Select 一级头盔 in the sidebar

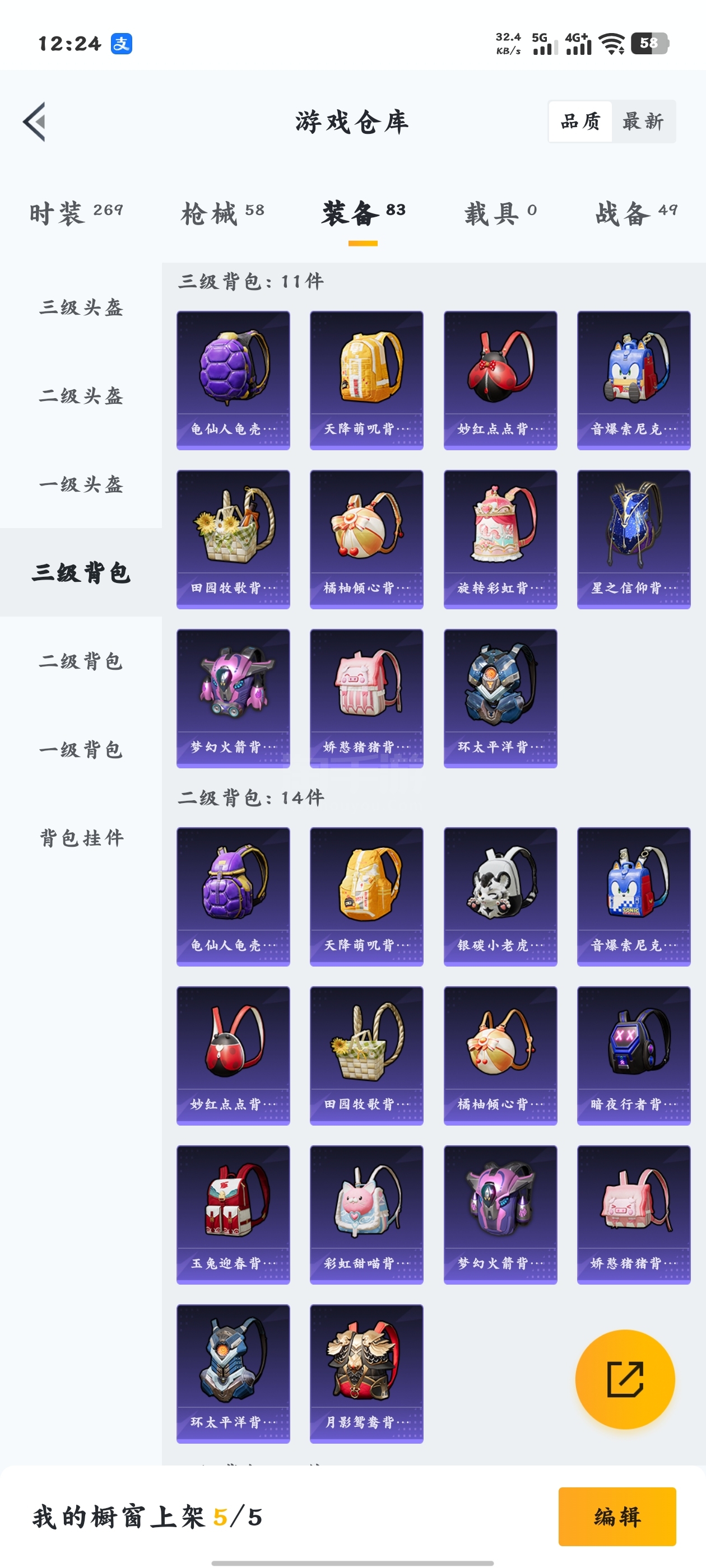click(x=81, y=484)
